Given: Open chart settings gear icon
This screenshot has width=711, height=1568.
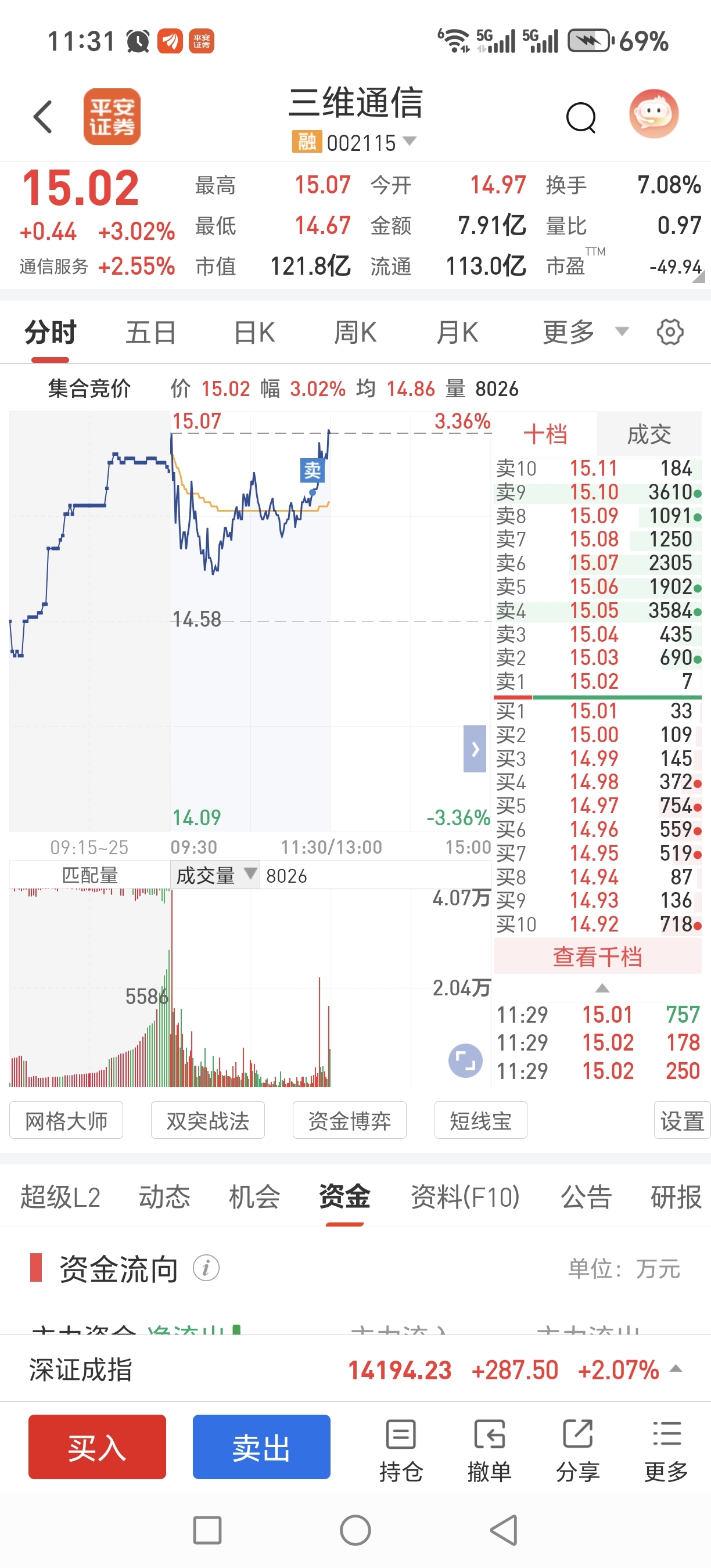Looking at the screenshot, I should [x=670, y=332].
